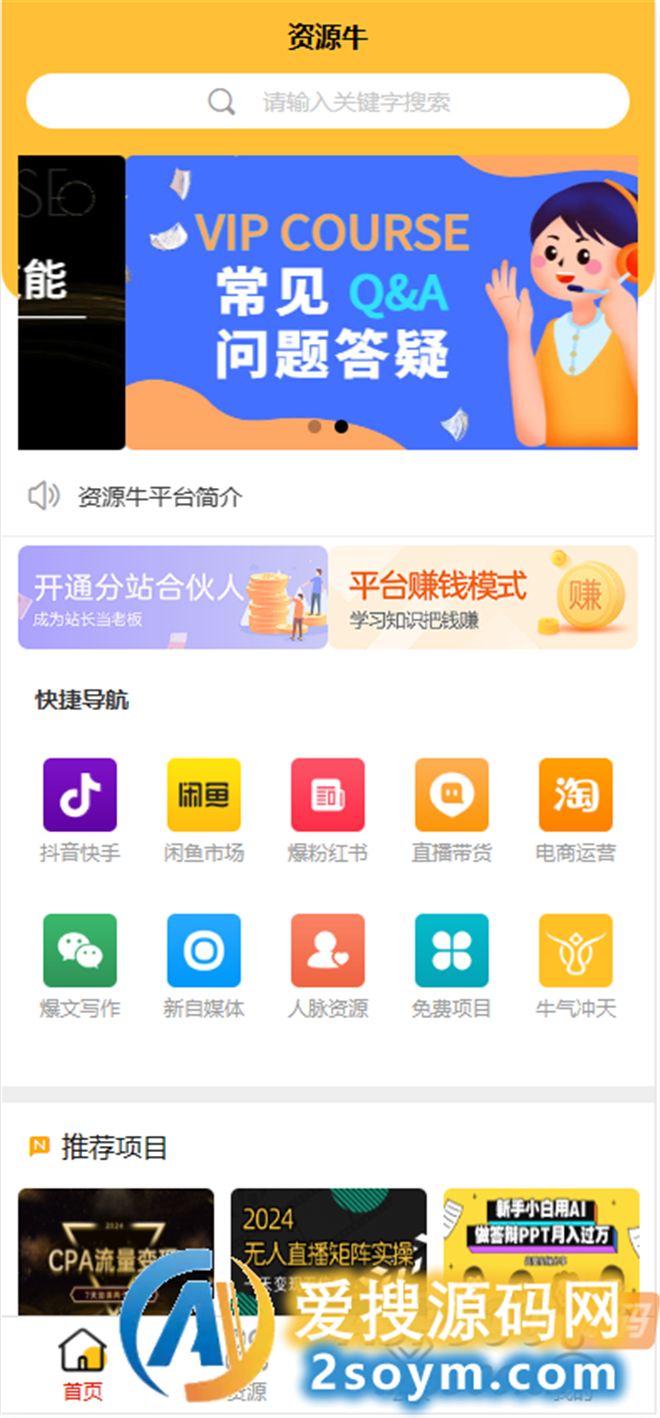Tap the keyword search box
The image size is (660, 1418).
pos(328,101)
